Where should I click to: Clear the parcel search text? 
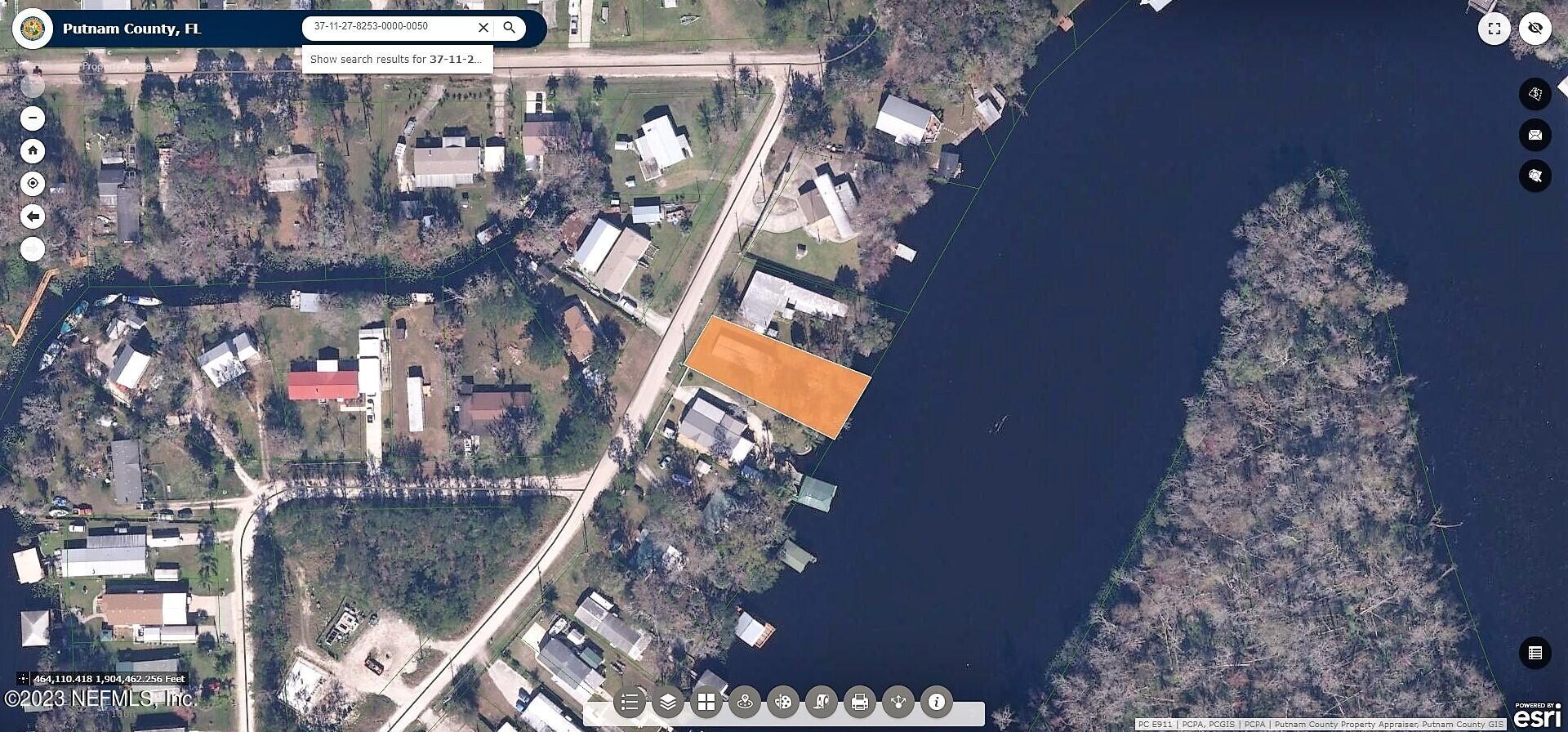(x=483, y=28)
